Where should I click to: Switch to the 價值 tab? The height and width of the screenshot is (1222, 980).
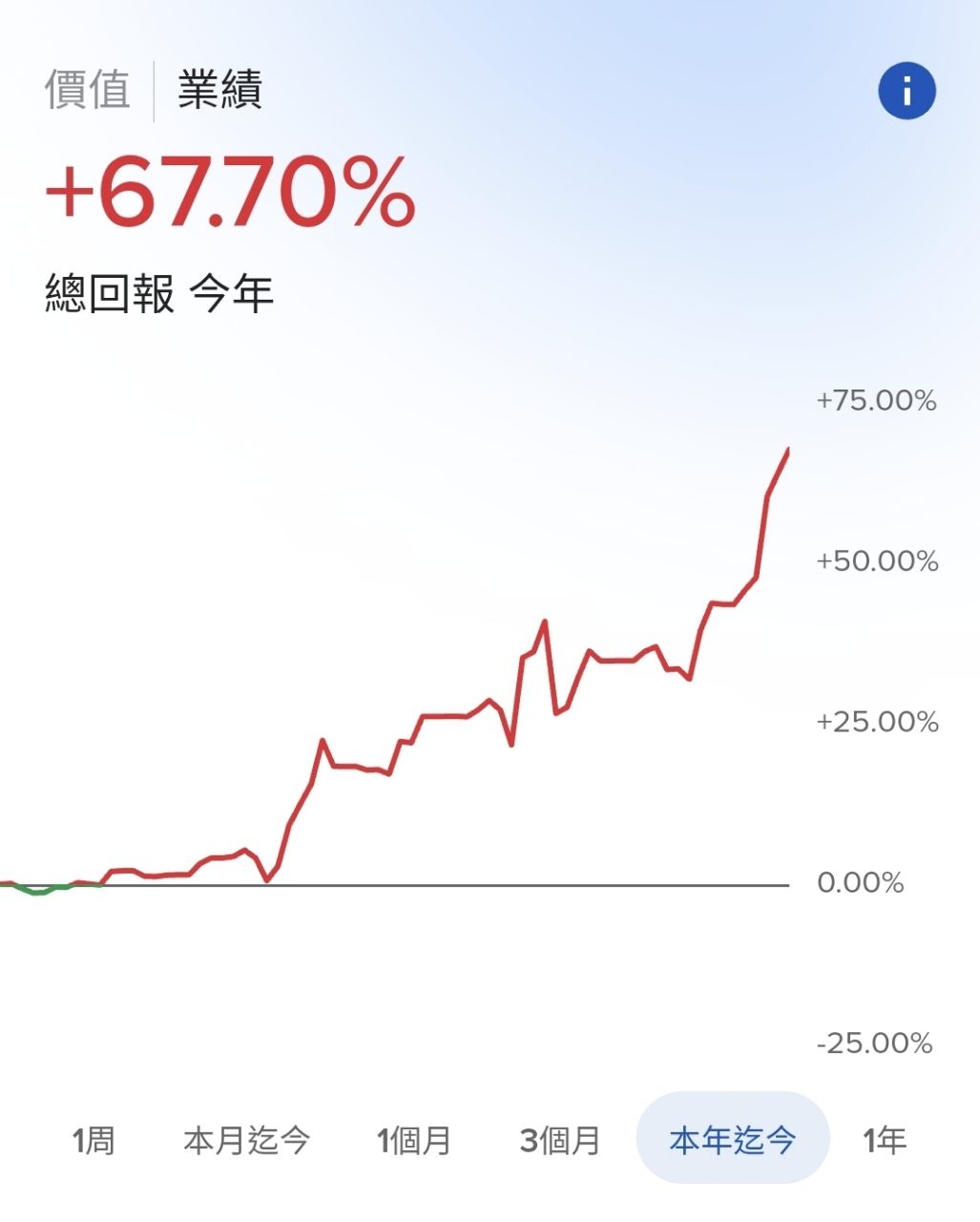[87, 91]
